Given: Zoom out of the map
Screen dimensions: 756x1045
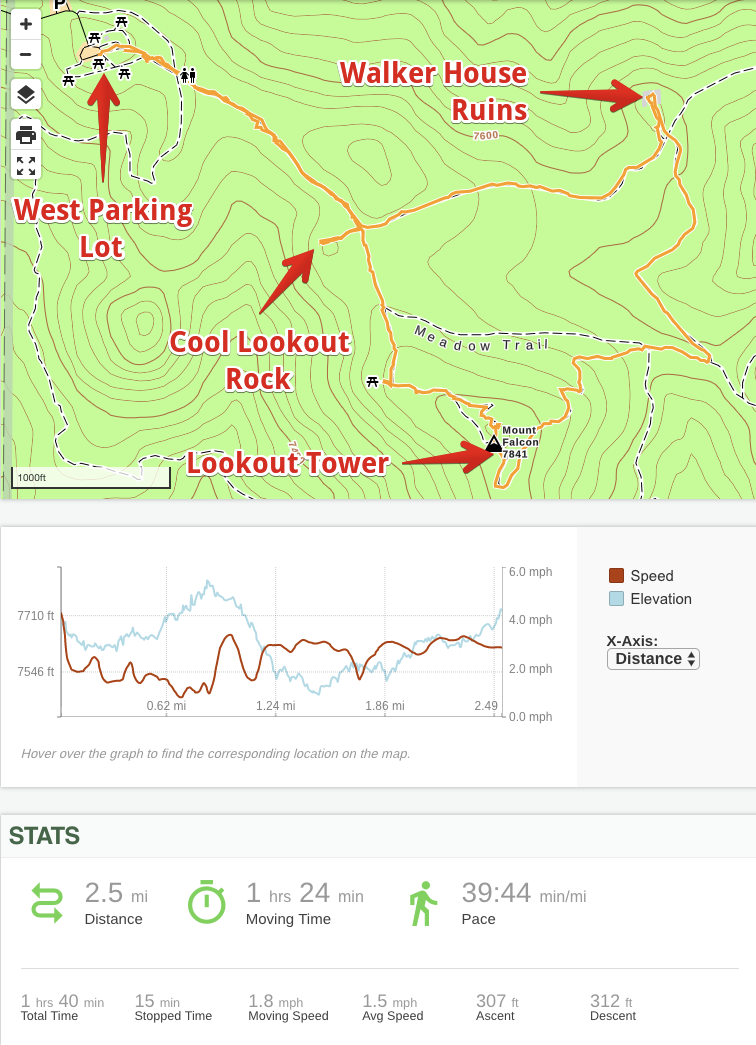Looking at the screenshot, I should coord(26,54).
